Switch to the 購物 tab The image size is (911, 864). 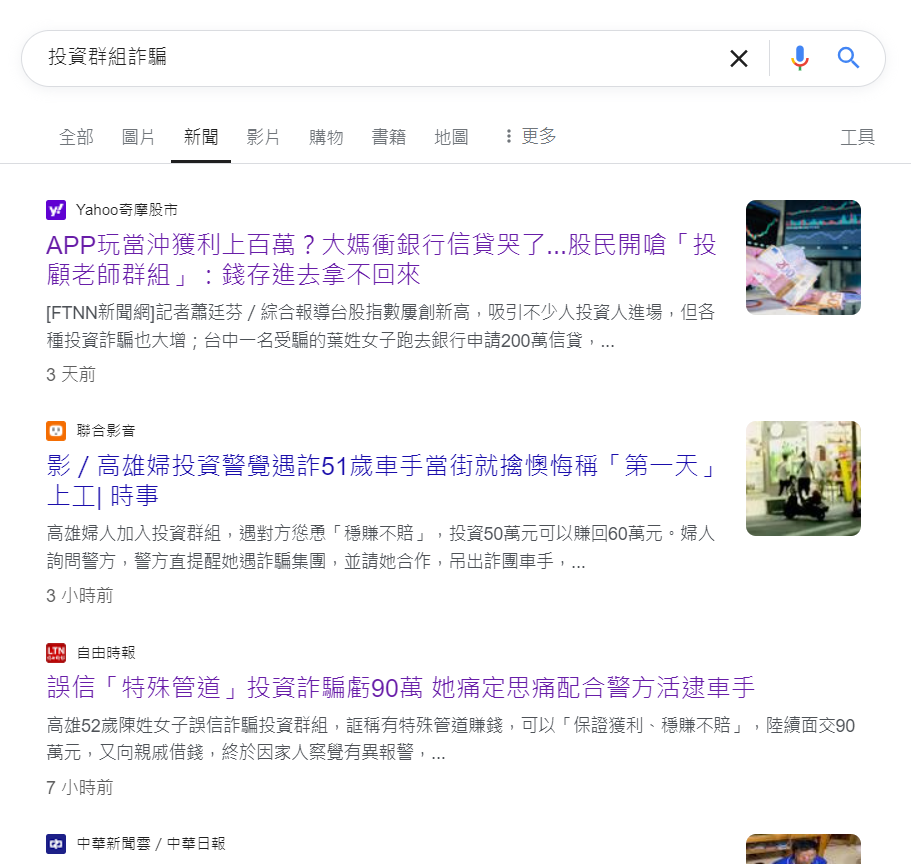click(326, 137)
